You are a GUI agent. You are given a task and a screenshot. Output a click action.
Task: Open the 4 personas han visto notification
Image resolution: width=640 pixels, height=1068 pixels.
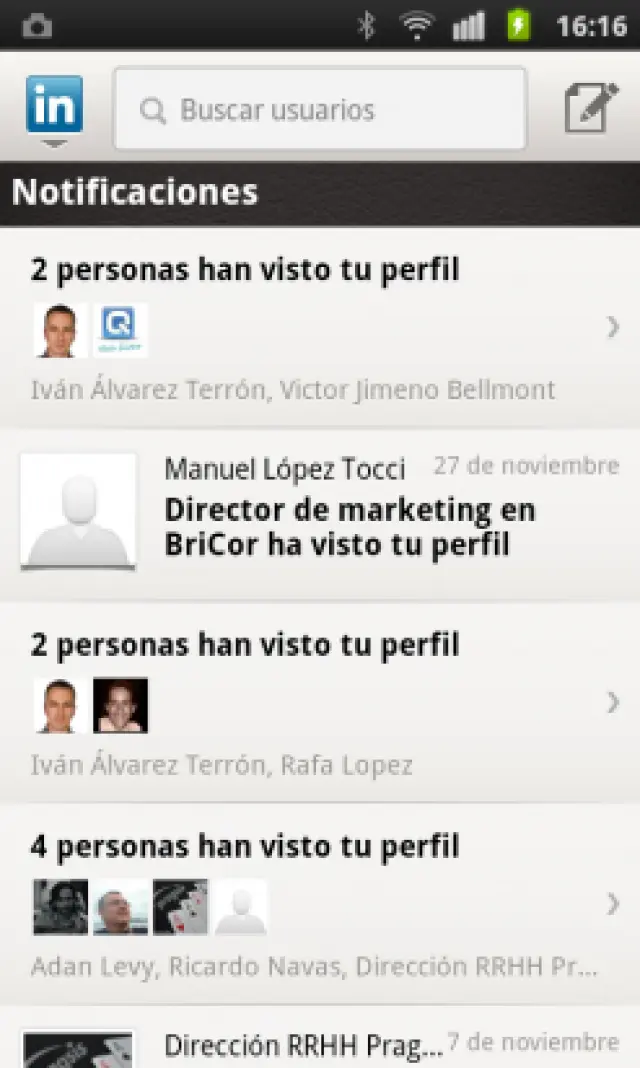pos(320,904)
